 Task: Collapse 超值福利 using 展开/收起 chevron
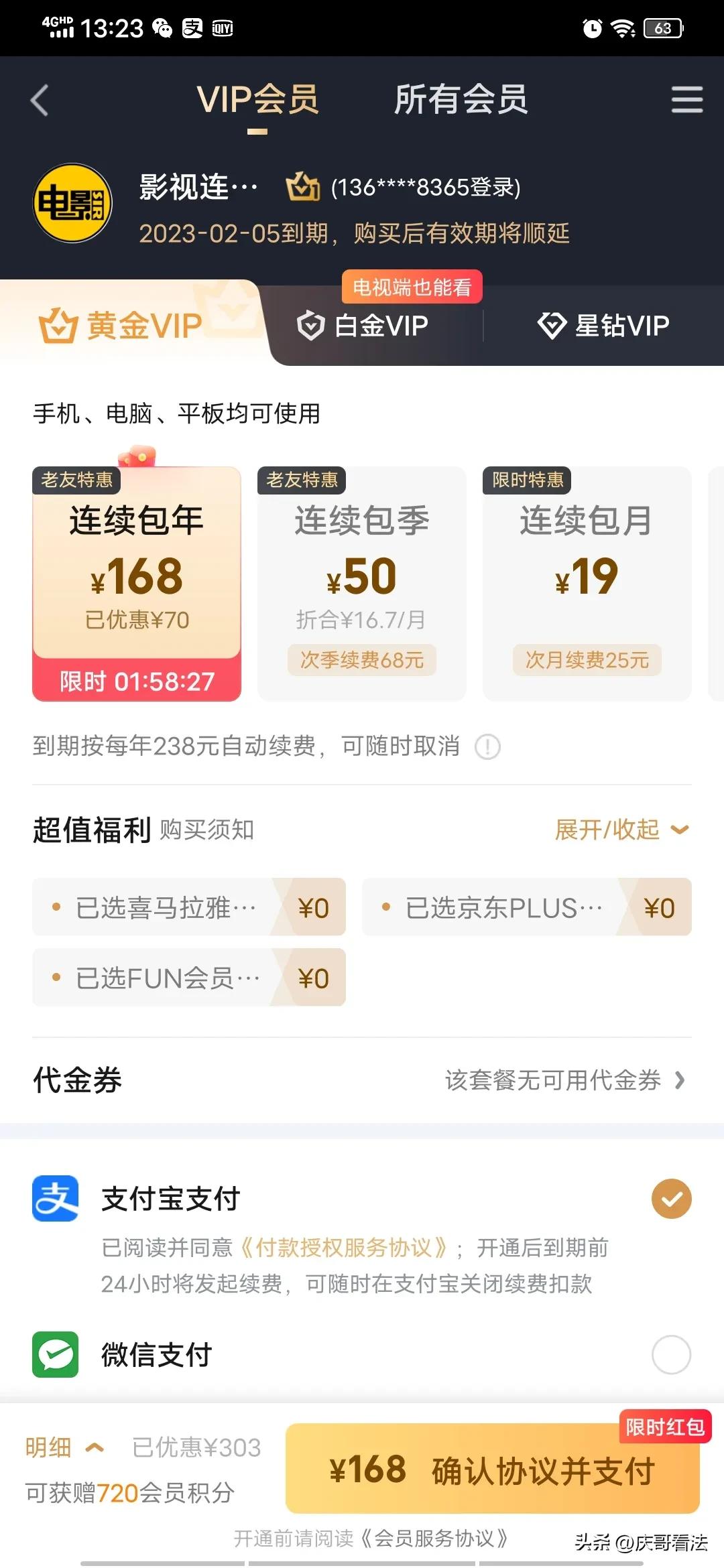[679, 830]
